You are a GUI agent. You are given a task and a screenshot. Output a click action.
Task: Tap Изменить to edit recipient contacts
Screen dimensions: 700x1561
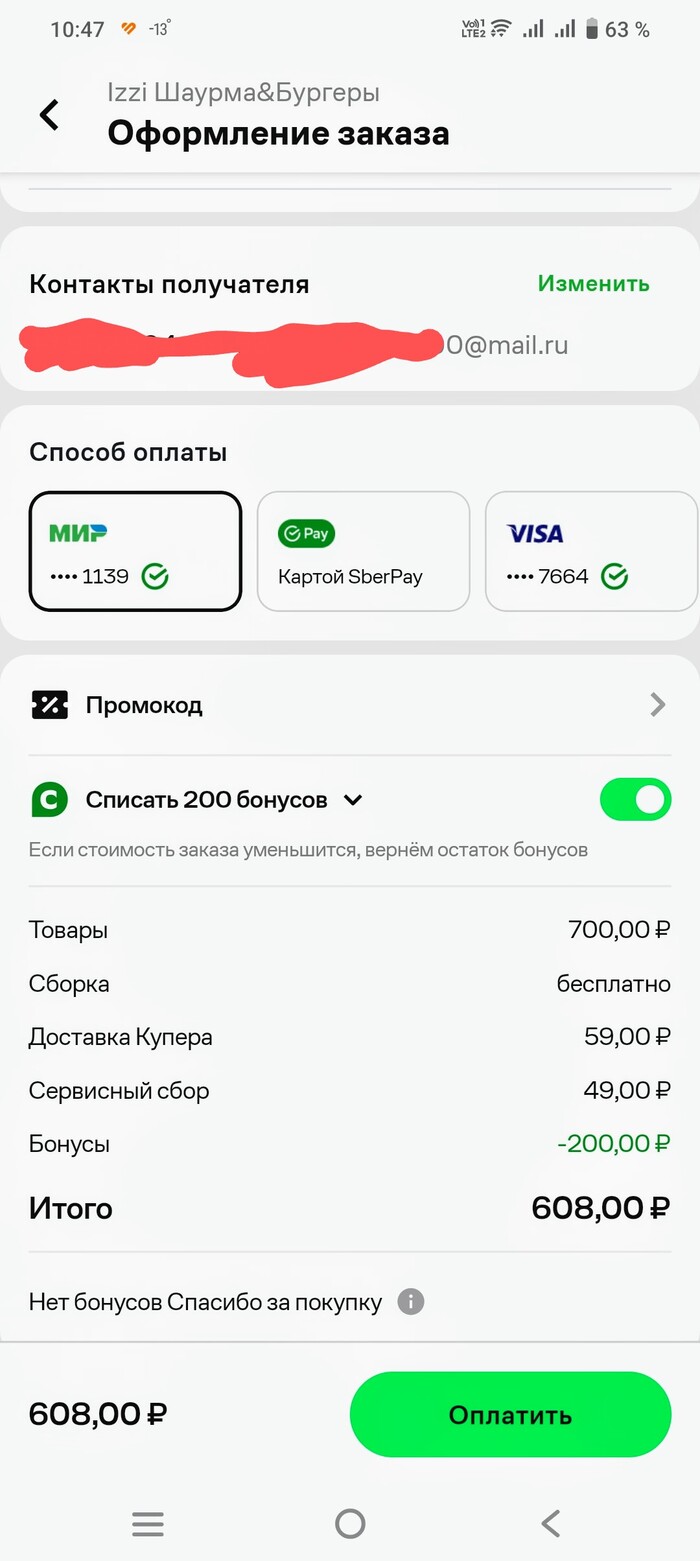593,284
